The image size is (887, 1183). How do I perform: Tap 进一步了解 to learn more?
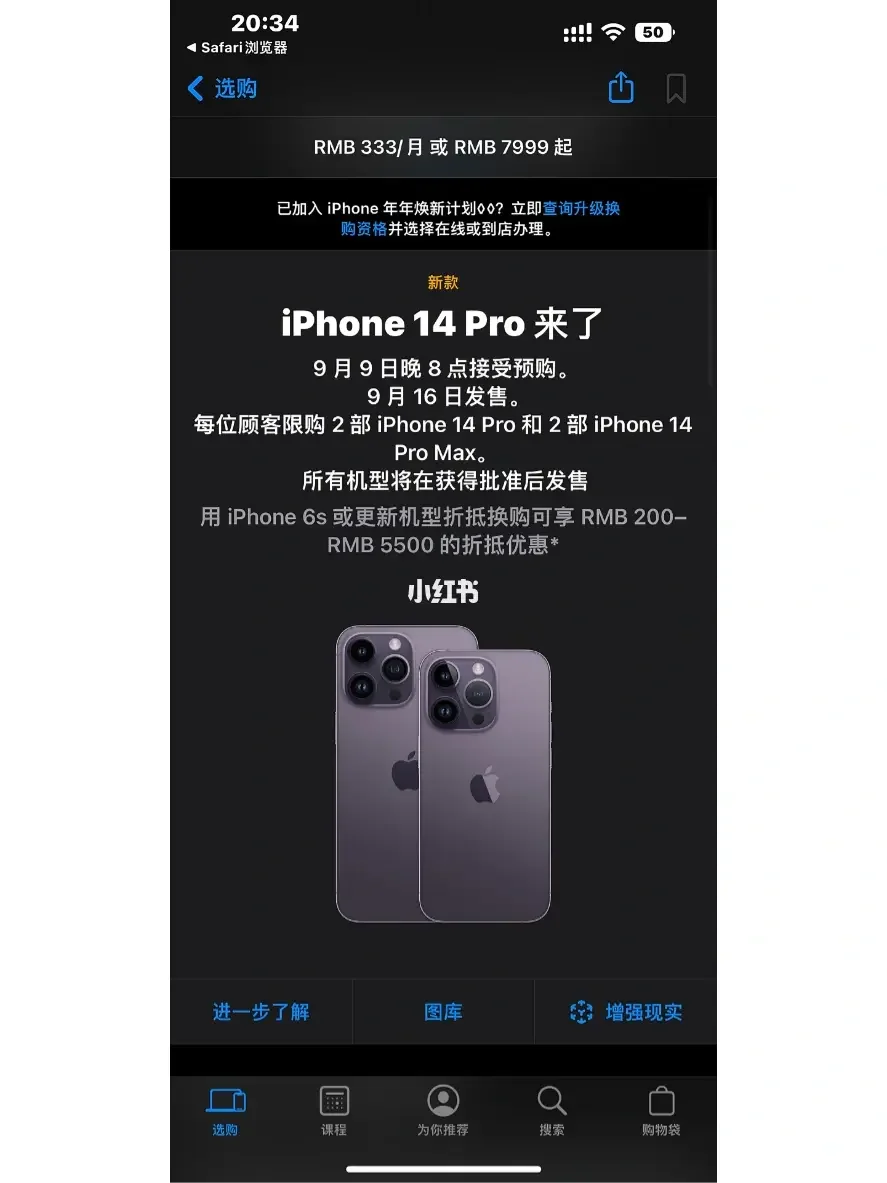tap(261, 1012)
